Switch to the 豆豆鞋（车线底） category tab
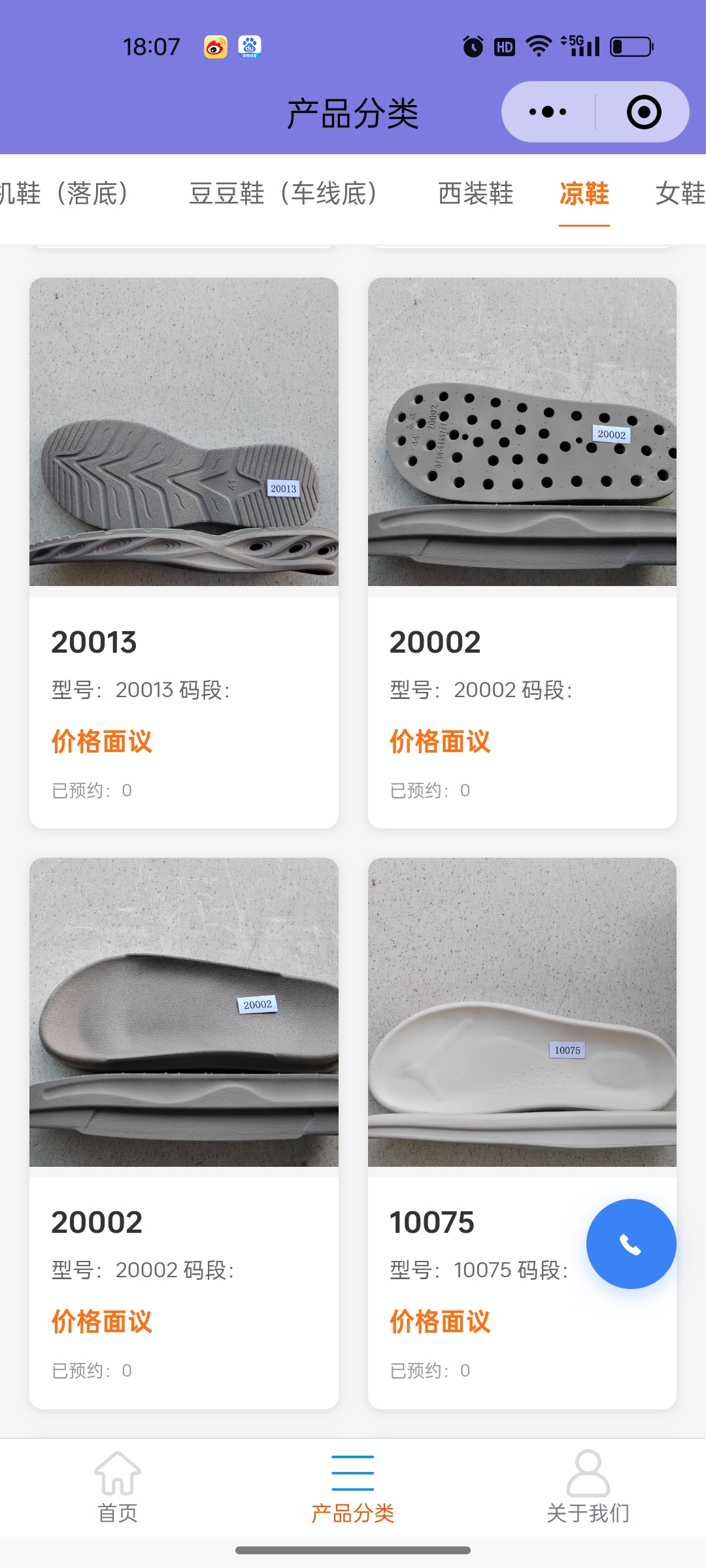 click(284, 193)
